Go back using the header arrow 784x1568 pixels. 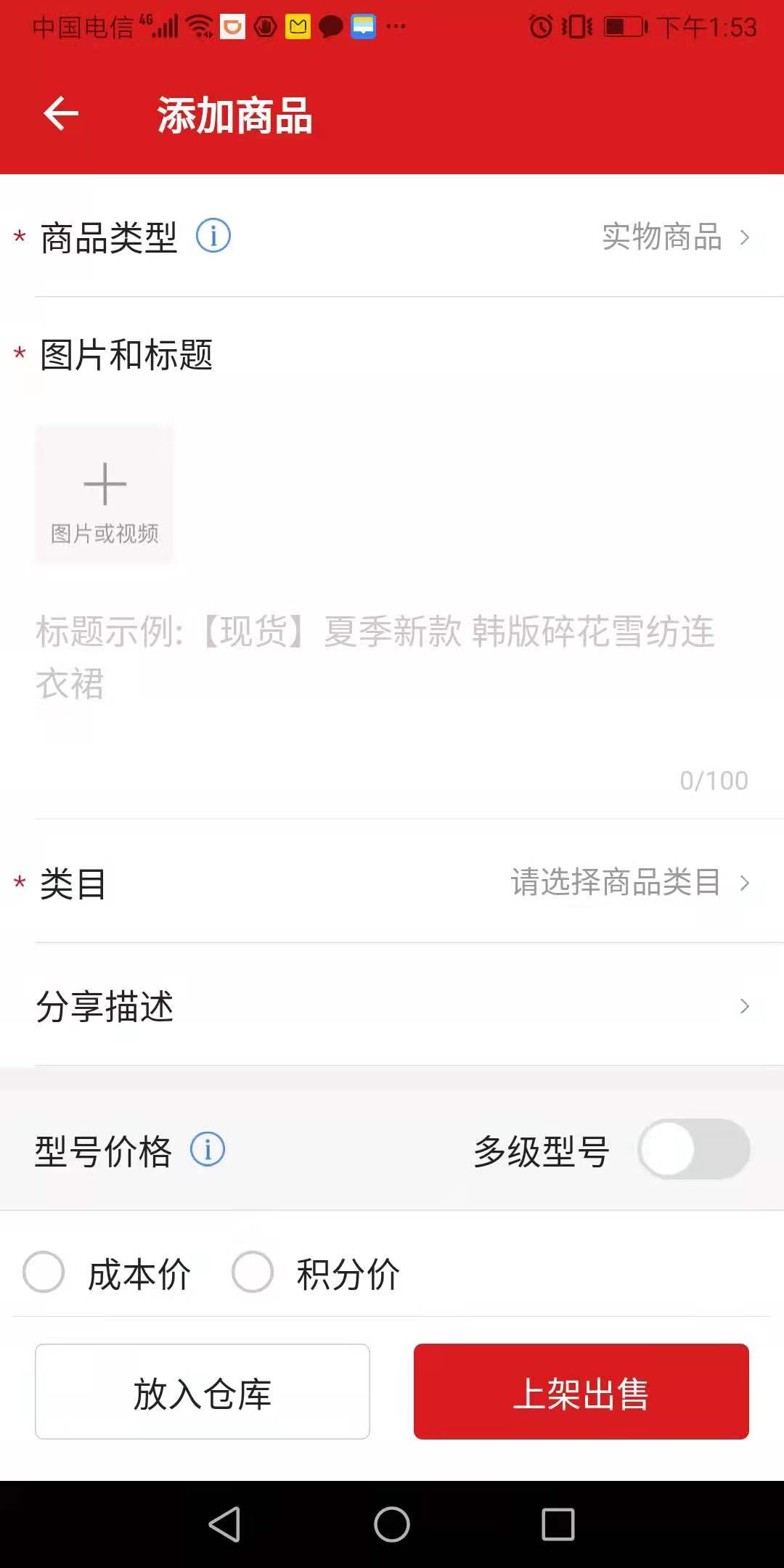[61, 114]
